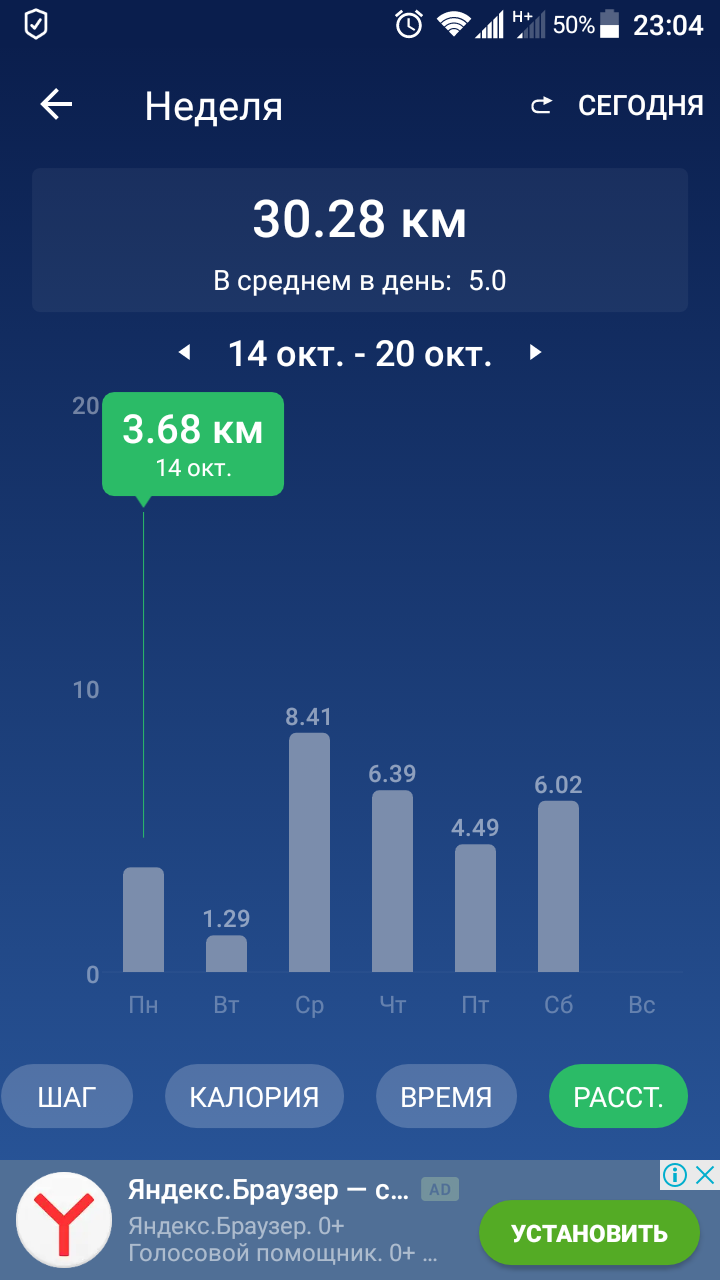The image size is (720, 1280).
Task: Tap УСТАНОВИТЬ in the Яндекс.Браузер ad
Action: point(589,1233)
